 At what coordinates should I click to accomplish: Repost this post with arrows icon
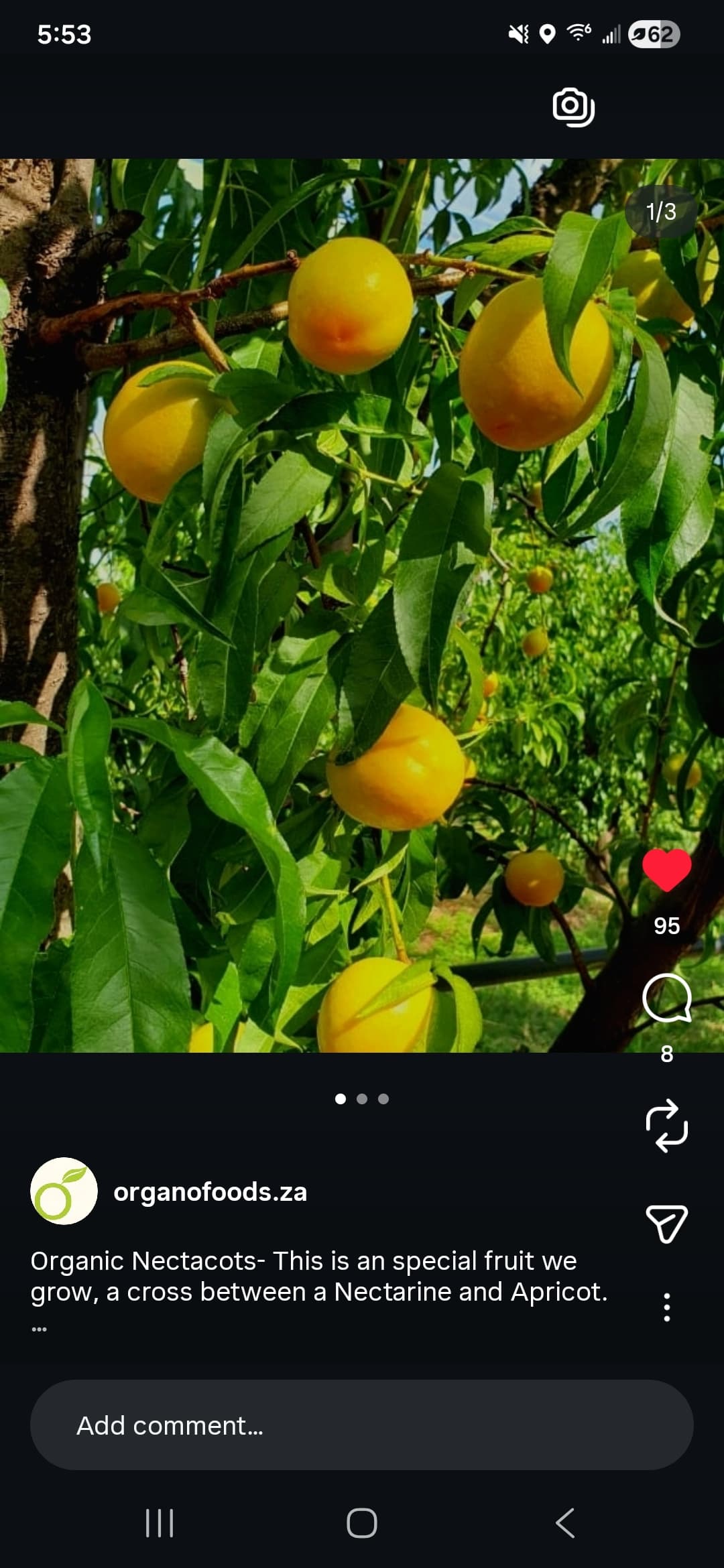tap(666, 1126)
